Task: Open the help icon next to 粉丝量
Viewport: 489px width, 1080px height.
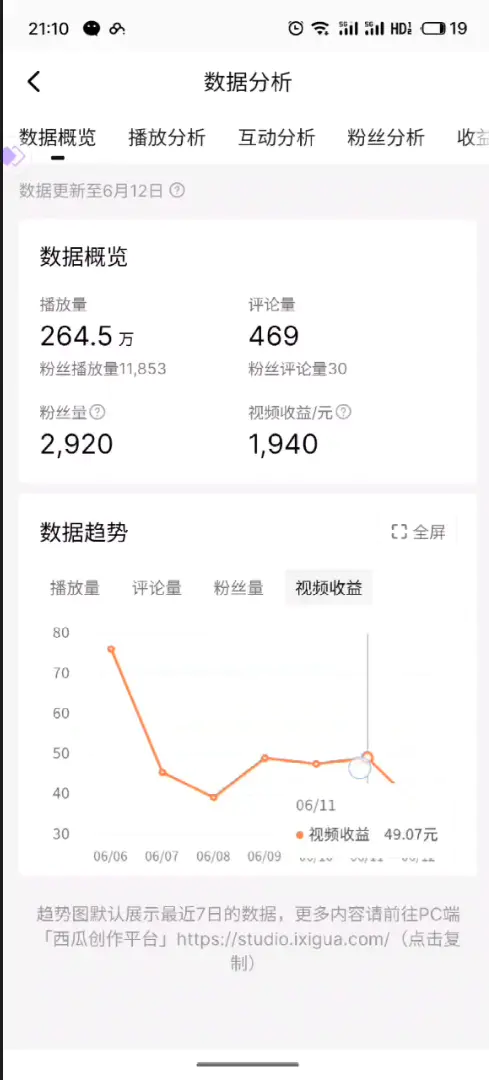Action: [97, 412]
